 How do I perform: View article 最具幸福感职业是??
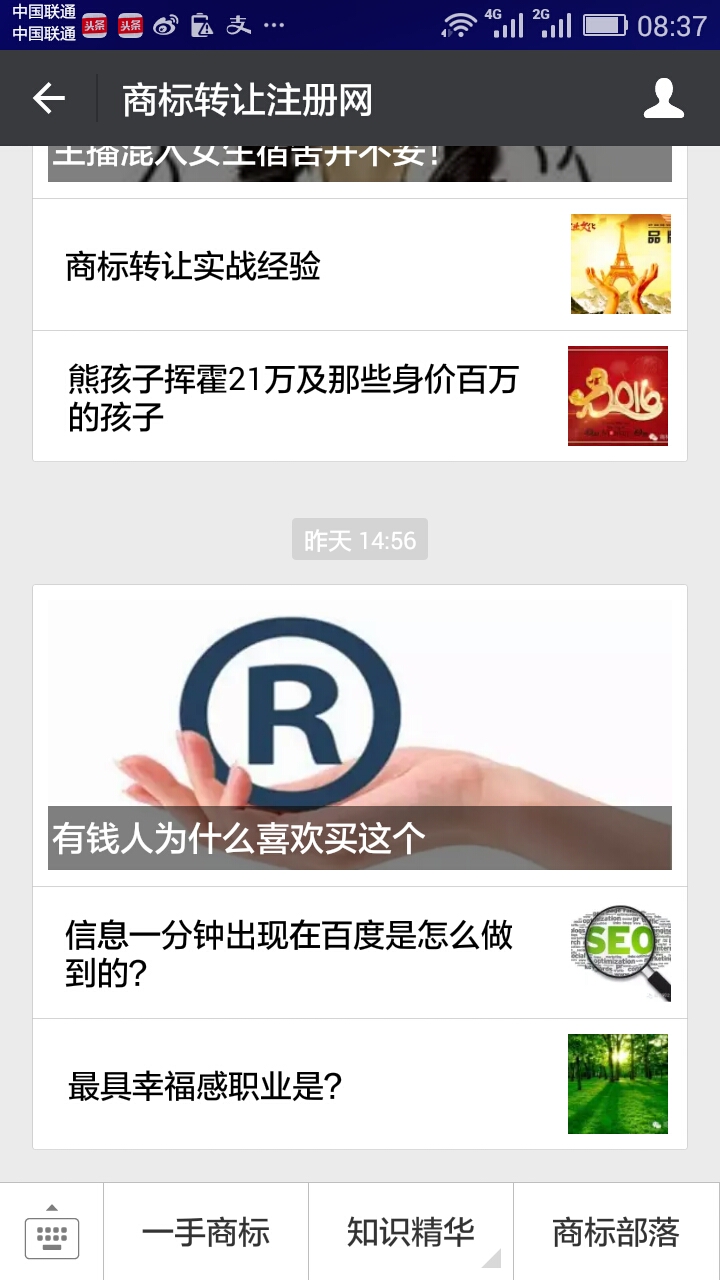tap(360, 1084)
